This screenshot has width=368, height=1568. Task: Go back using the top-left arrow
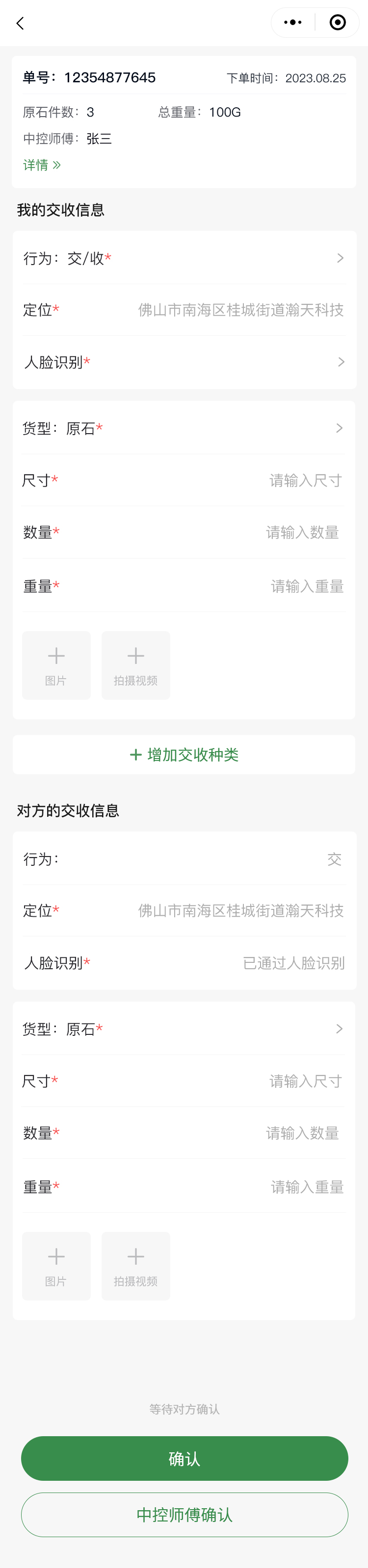[x=20, y=24]
